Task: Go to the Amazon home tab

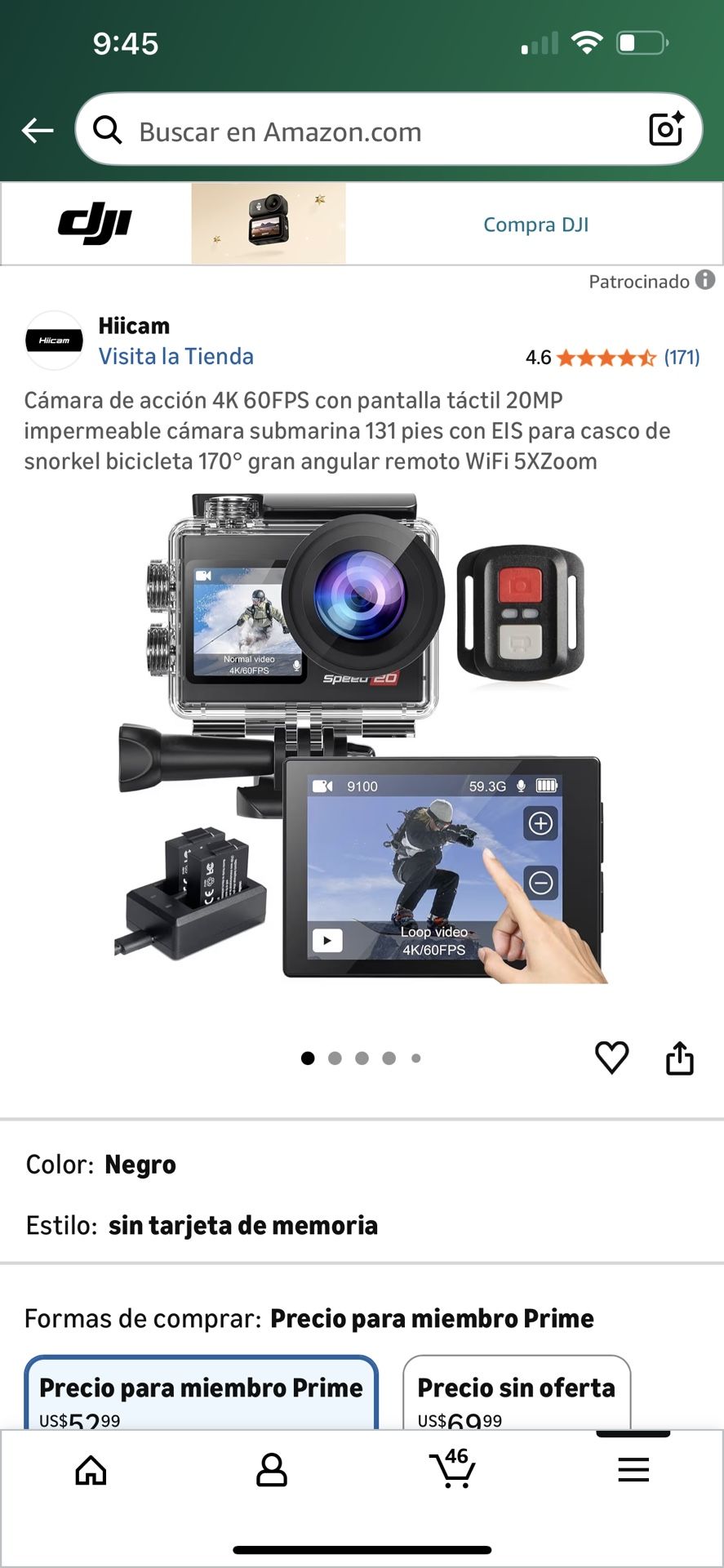Action: 91,1470
